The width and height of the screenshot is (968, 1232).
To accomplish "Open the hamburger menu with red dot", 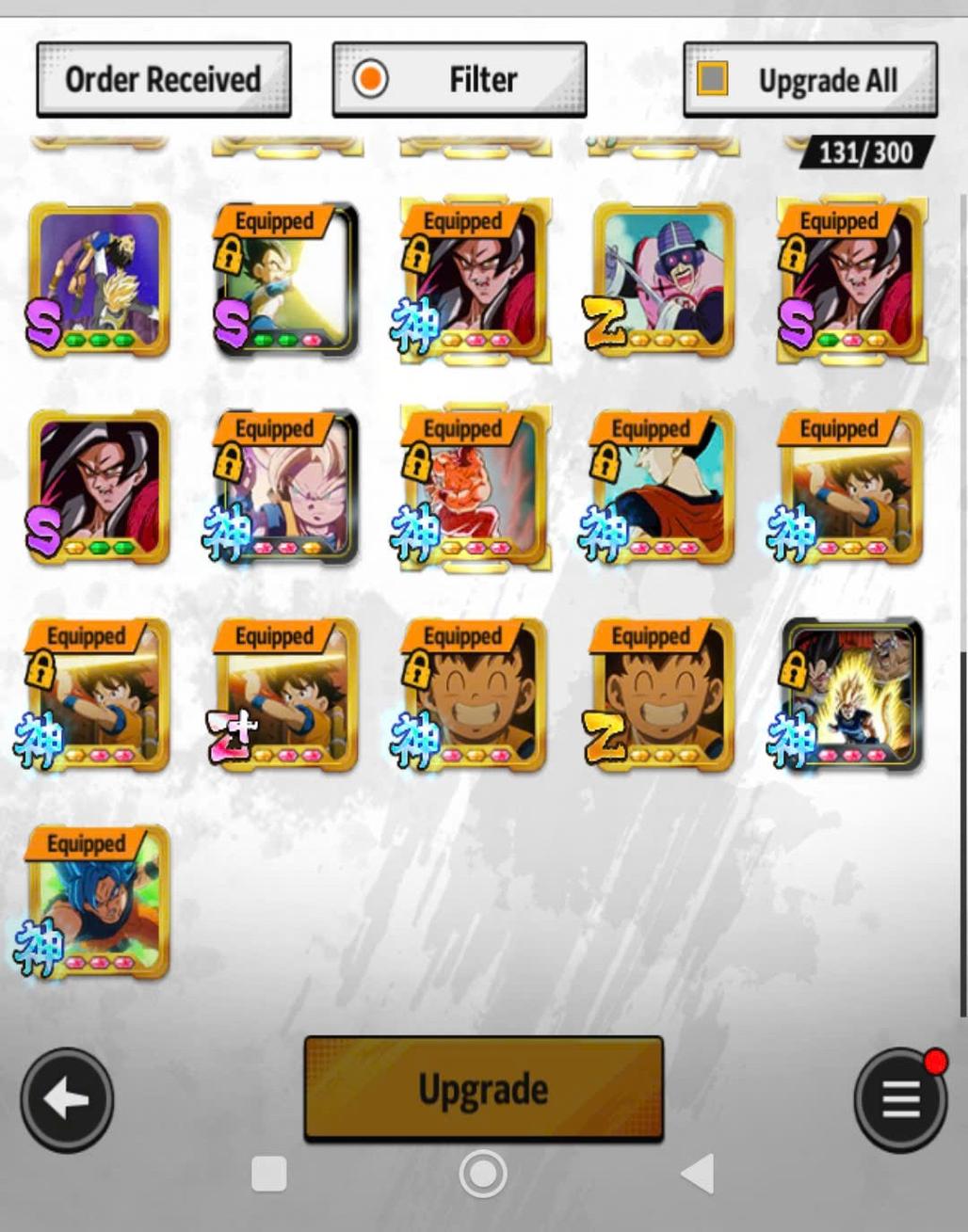I will tap(899, 1098).
